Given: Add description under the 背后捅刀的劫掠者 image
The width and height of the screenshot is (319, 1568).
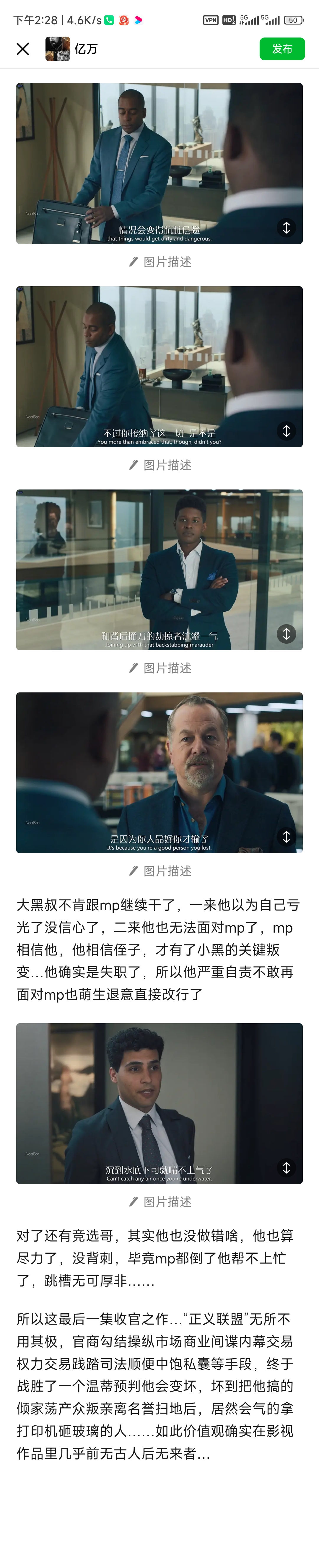Looking at the screenshot, I should [x=160, y=668].
